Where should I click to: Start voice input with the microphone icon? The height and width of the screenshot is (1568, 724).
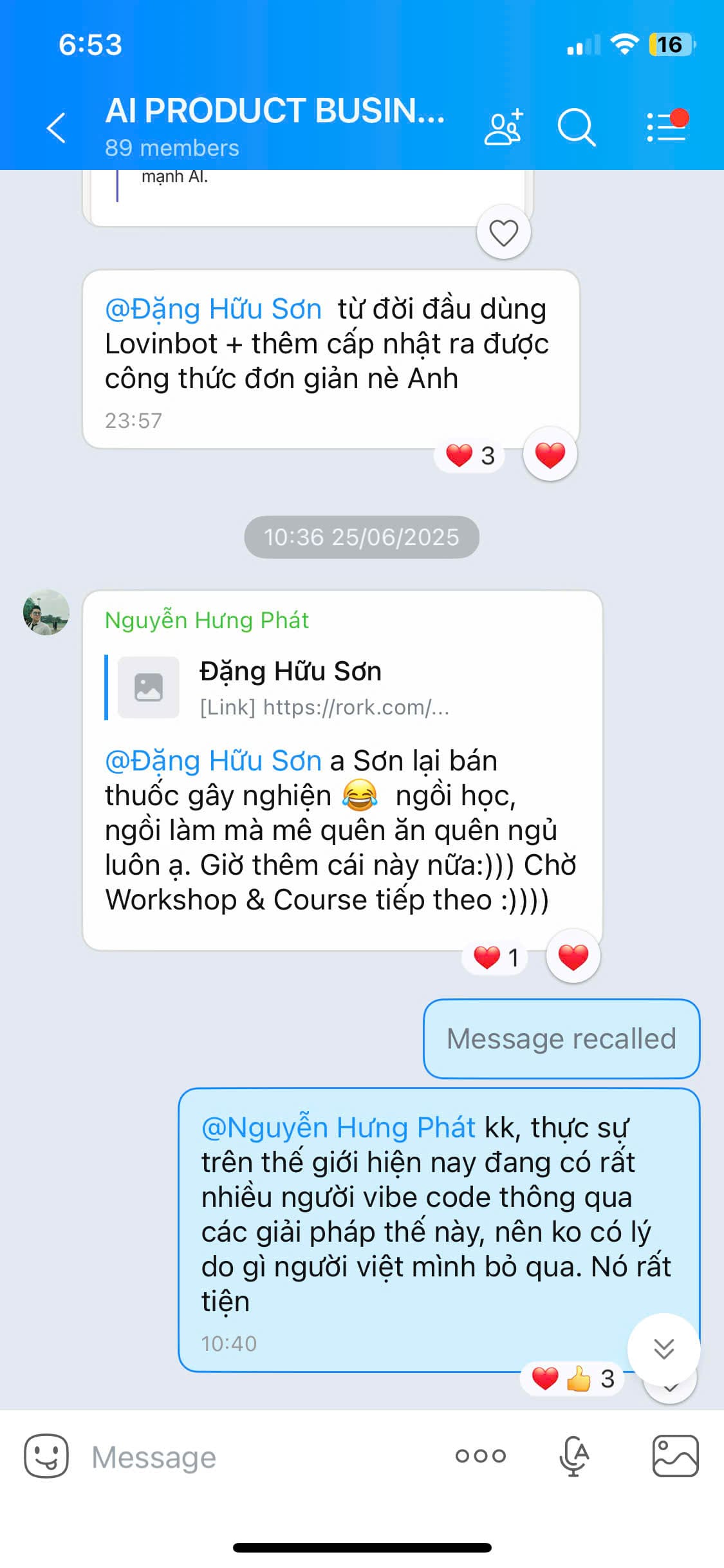[573, 1456]
